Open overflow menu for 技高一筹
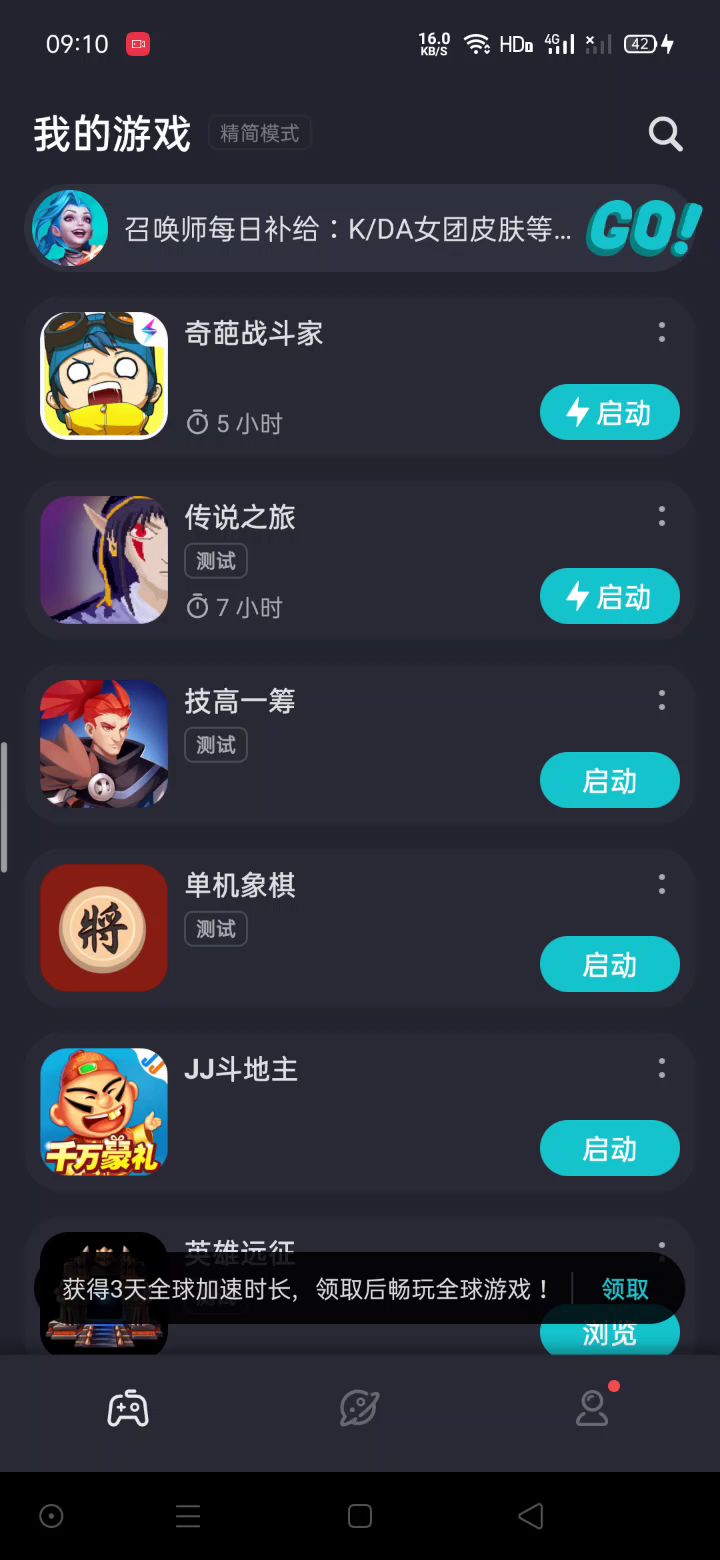 tap(661, 701)
